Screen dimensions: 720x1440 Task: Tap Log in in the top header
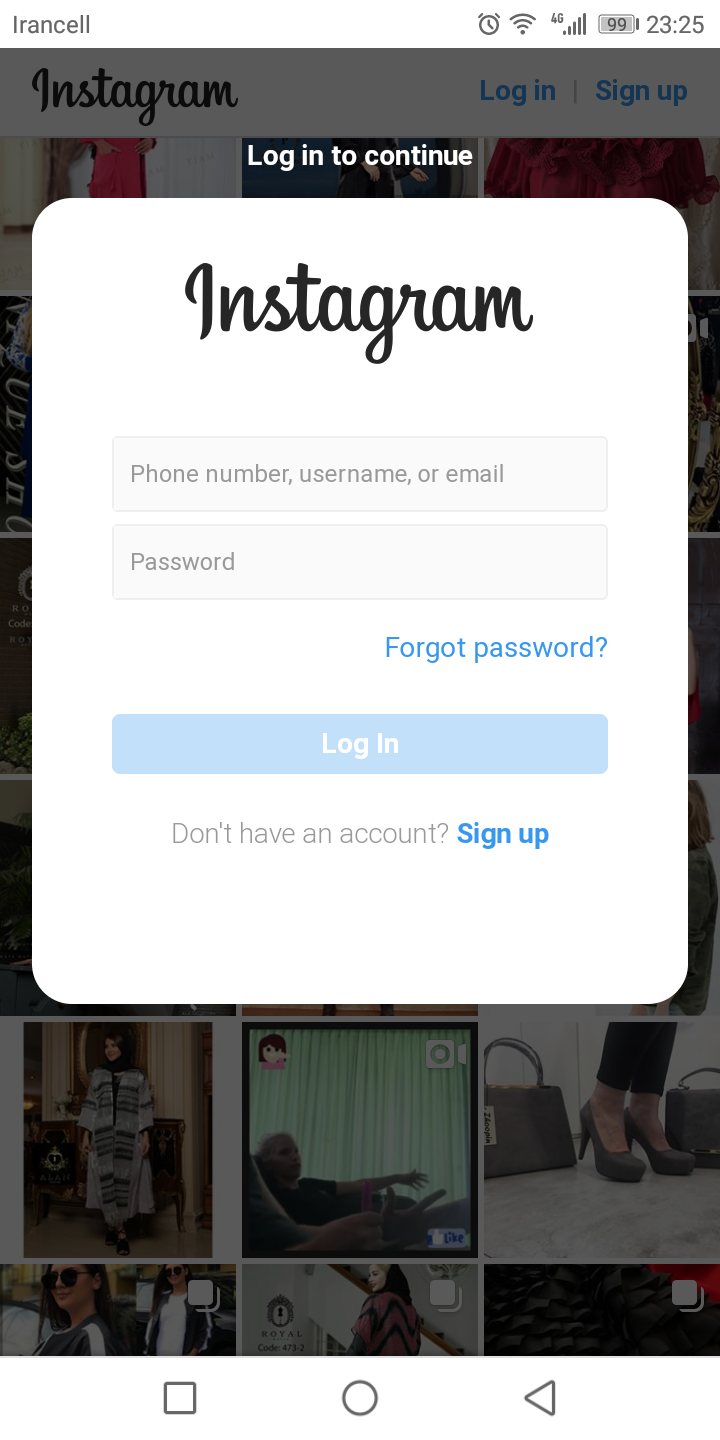pyautogui.click(x=517, y=91)
